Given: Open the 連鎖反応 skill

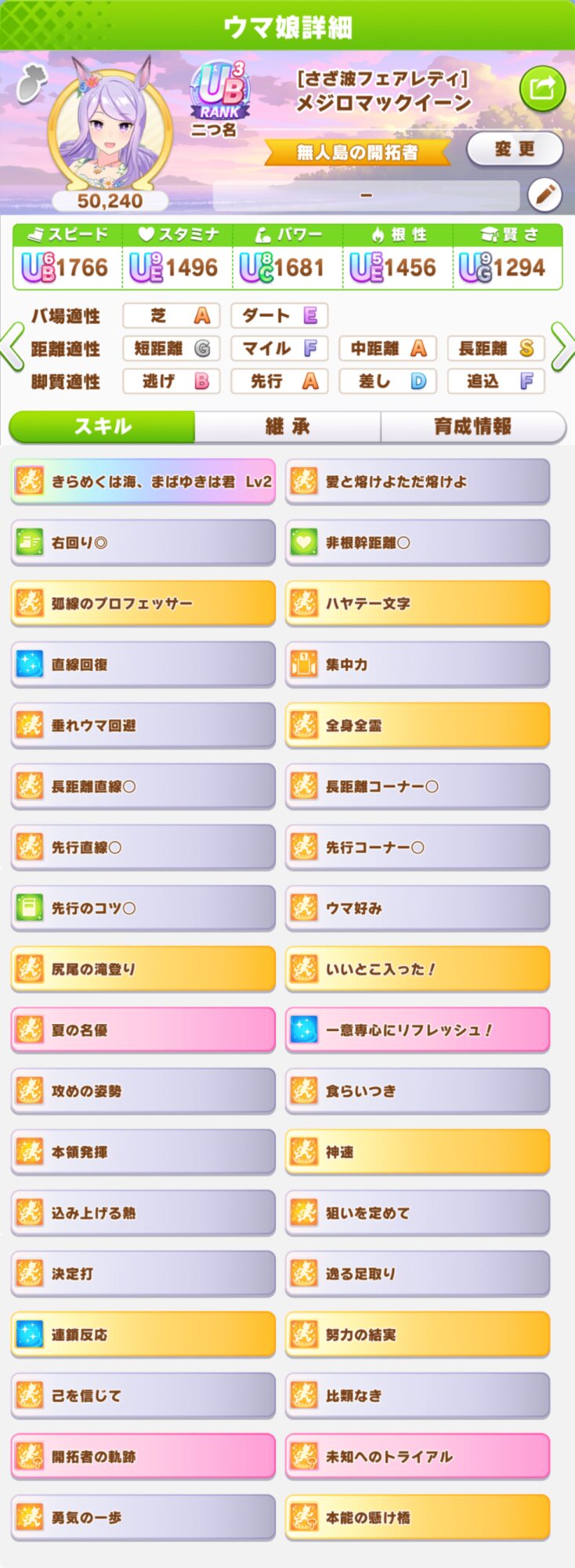Looking at the screenshot, I should [143, 1334].
